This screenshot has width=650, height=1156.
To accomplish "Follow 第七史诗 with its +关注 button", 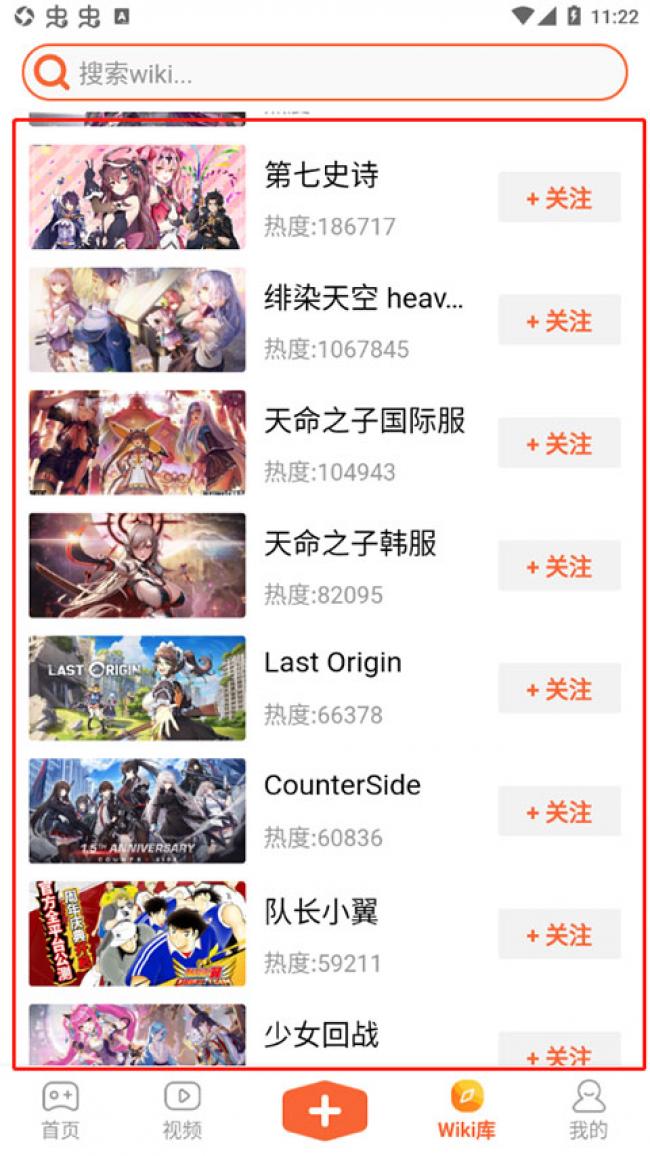I will 559,198.
